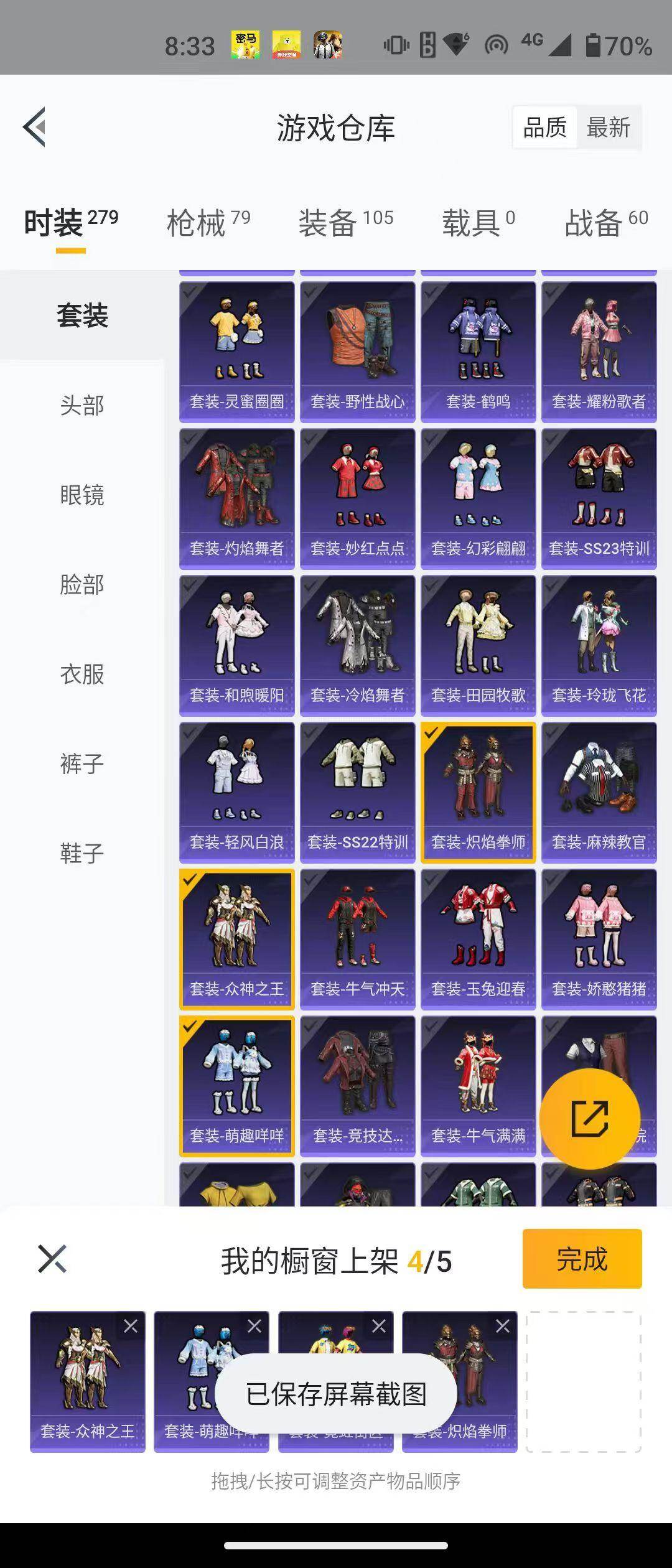672x1568 pixels.
Task: Select the 眼镜 category
Action: pos(82,495)
